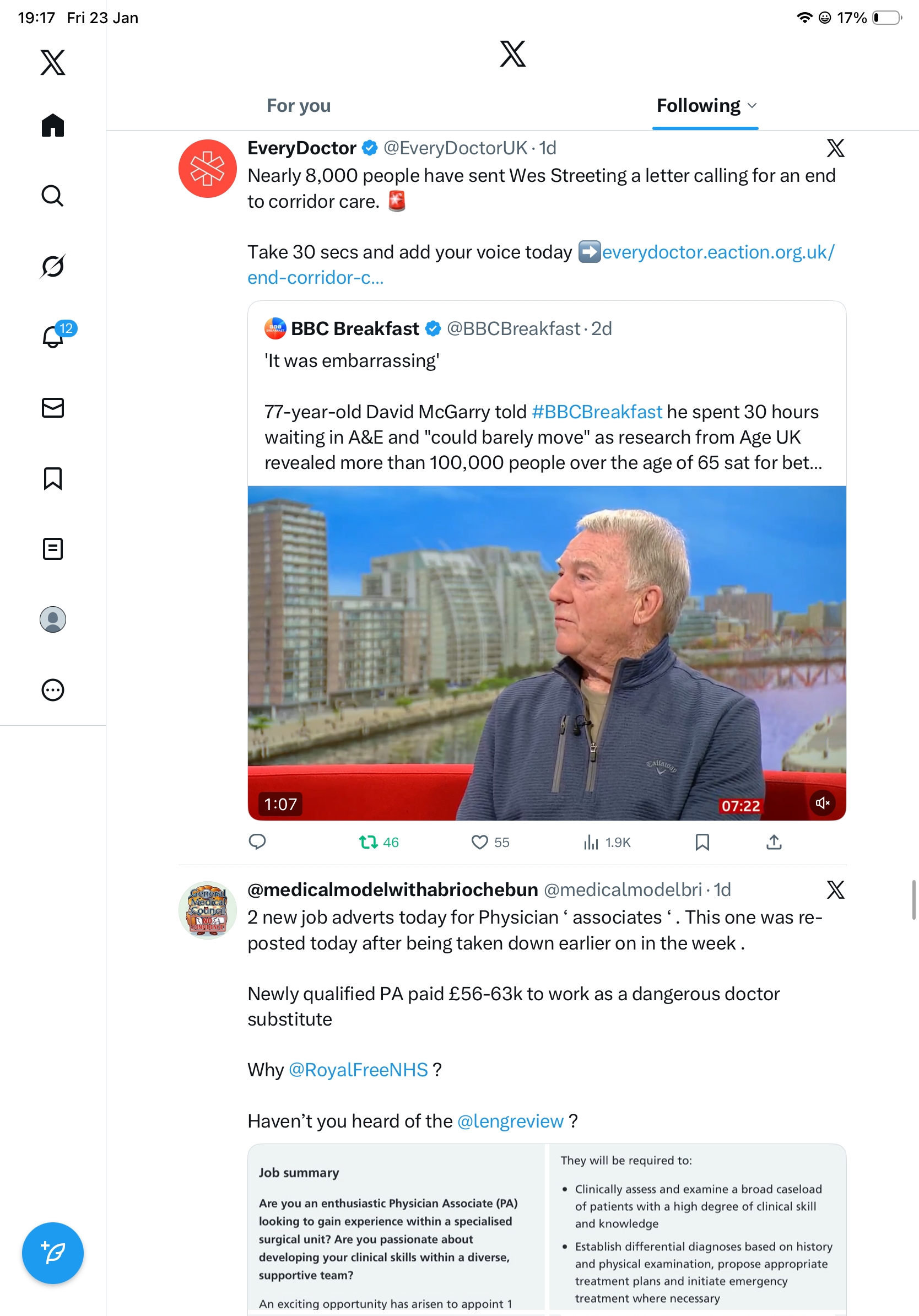The image size is (919, 1316).
Task: Open the search and explore page
Action: click(53, 196)
